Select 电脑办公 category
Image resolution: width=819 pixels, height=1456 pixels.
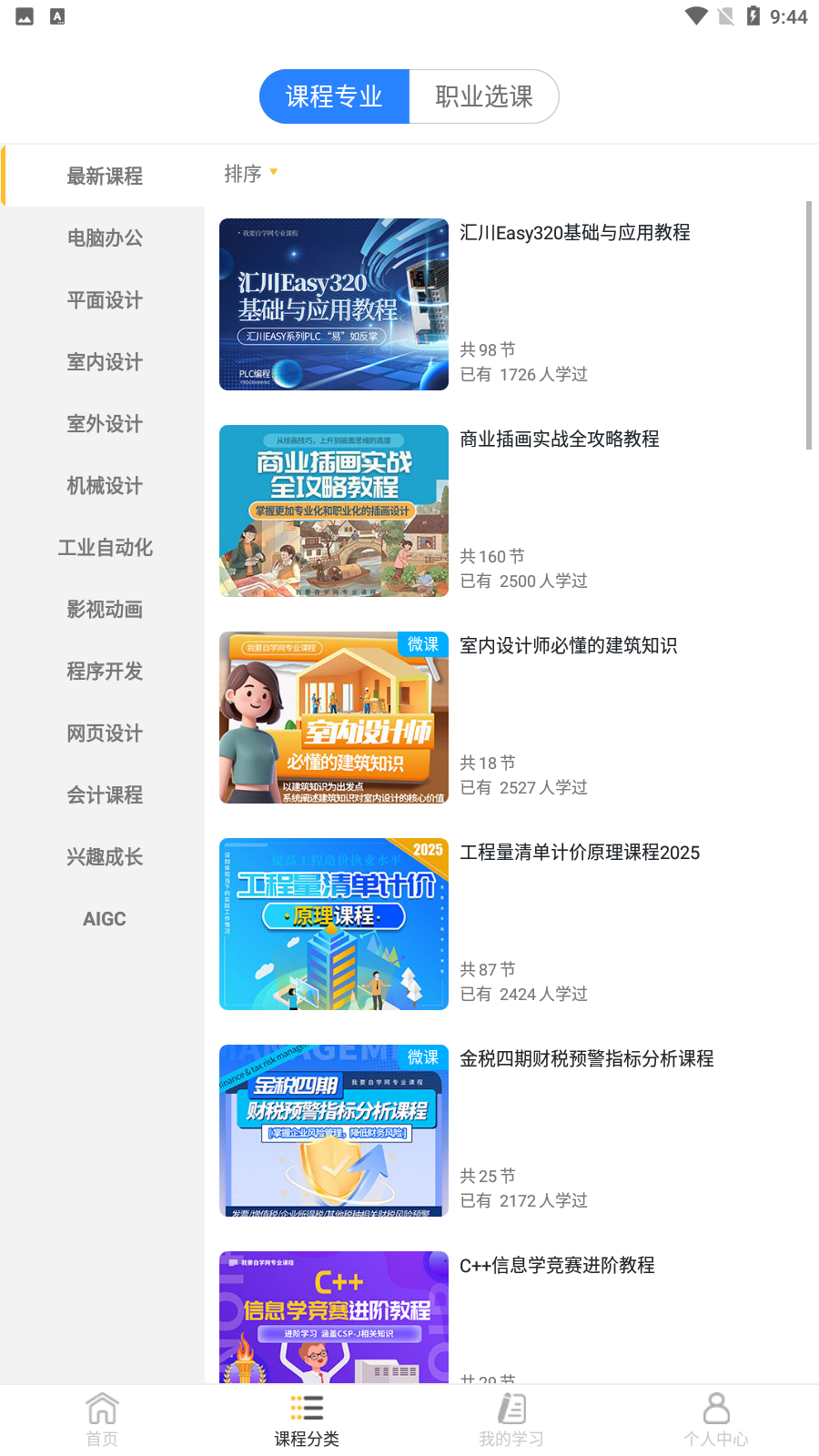[x=104, y=238]
